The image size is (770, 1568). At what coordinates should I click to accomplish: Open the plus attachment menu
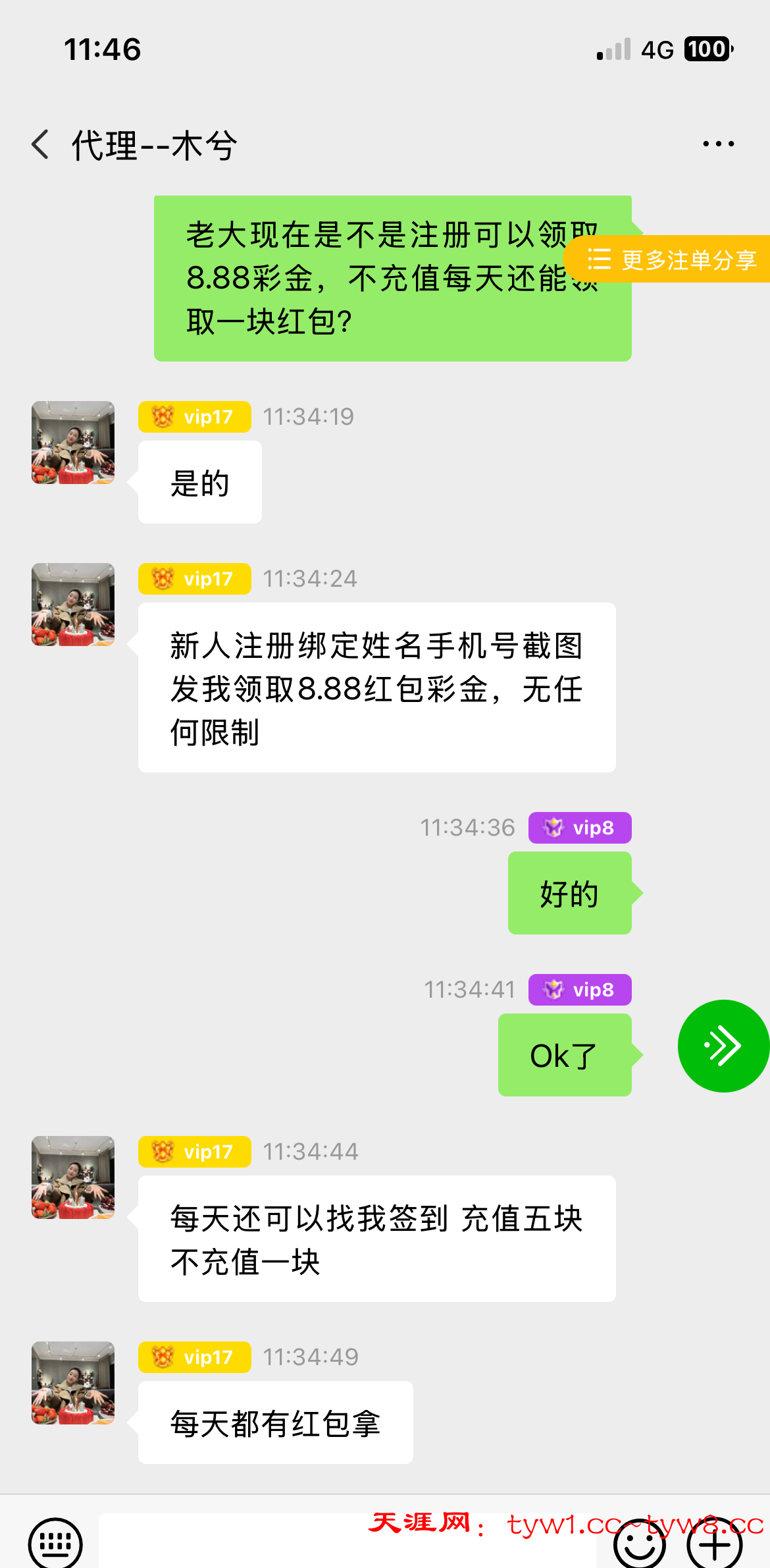tap(715, 1544)
